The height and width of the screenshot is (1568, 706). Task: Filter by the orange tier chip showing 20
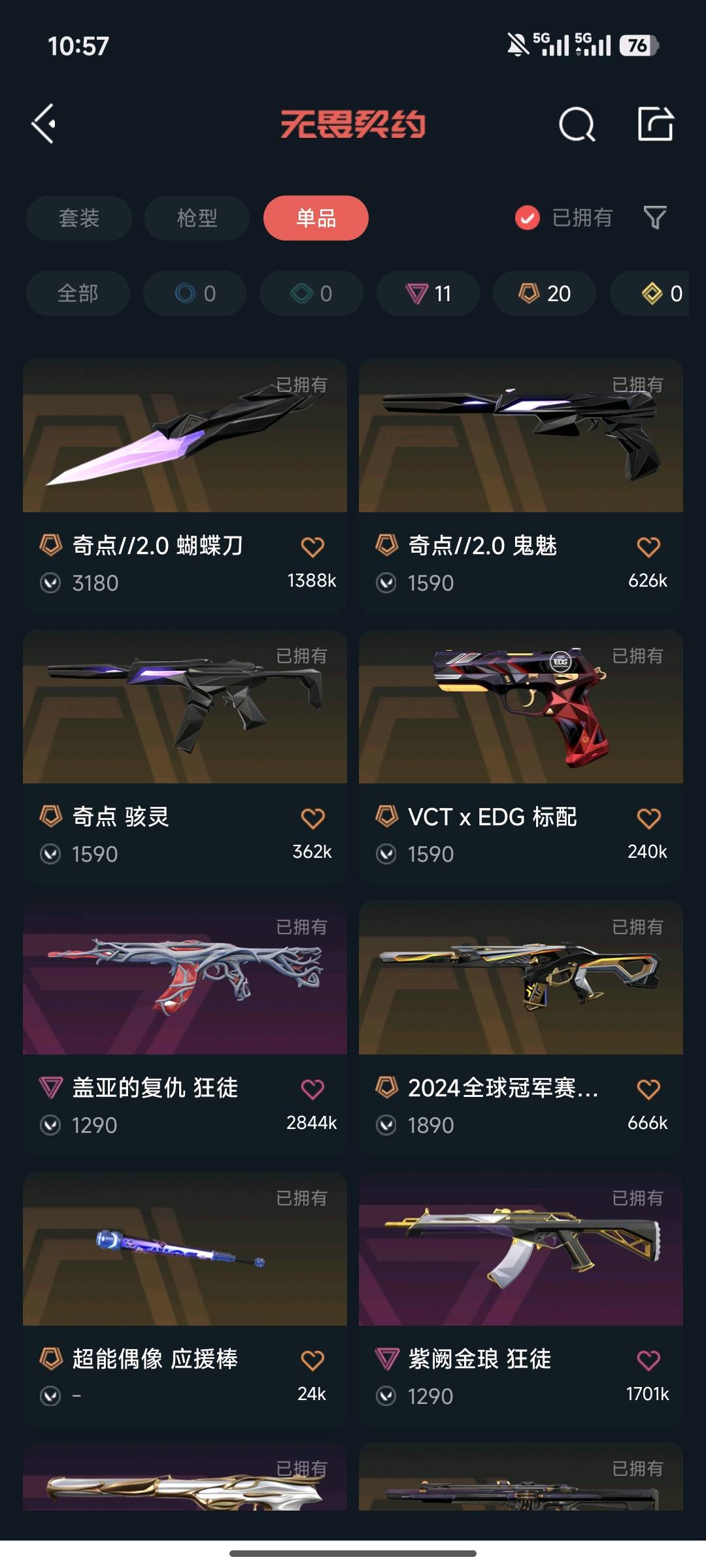point(545,293)
